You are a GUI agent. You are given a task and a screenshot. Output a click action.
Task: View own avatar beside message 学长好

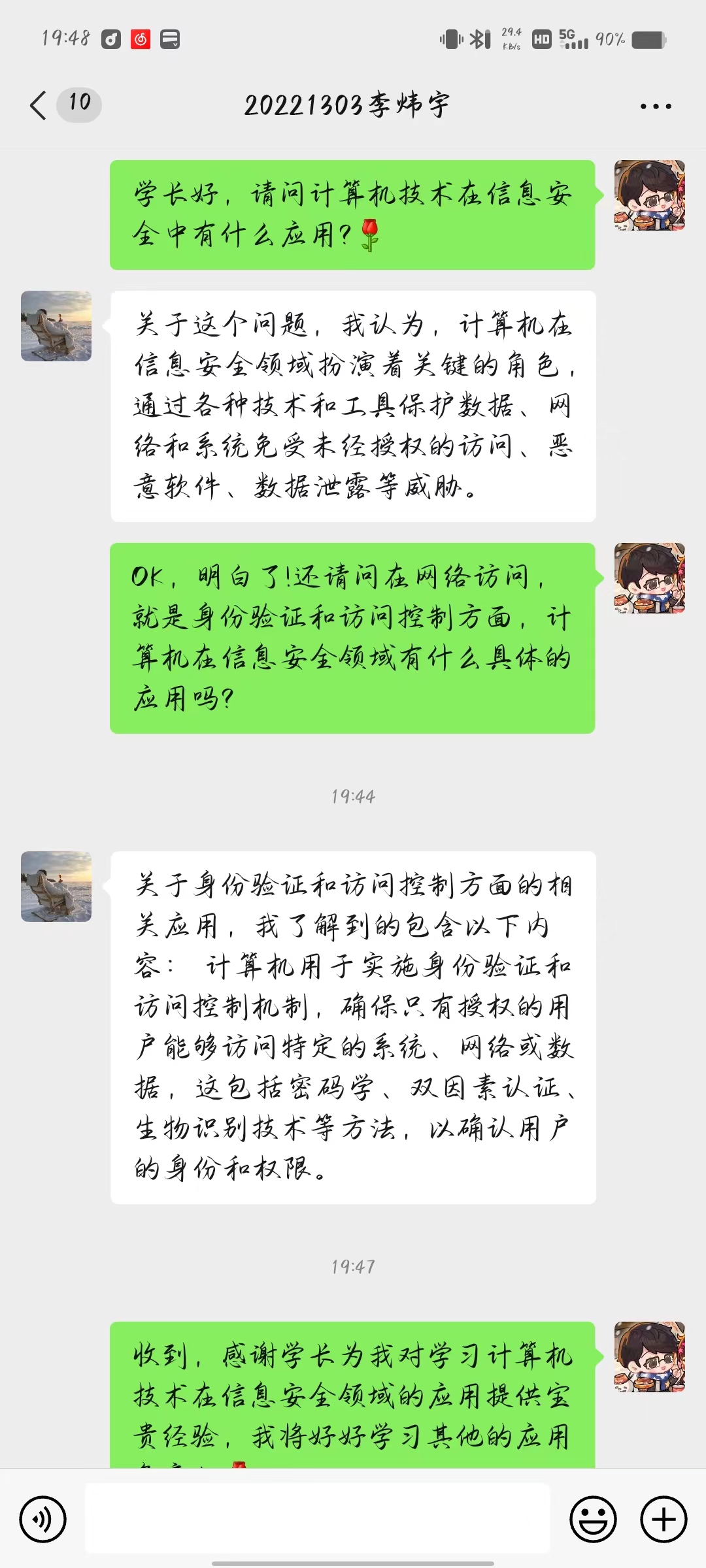(x=649, y=195)
